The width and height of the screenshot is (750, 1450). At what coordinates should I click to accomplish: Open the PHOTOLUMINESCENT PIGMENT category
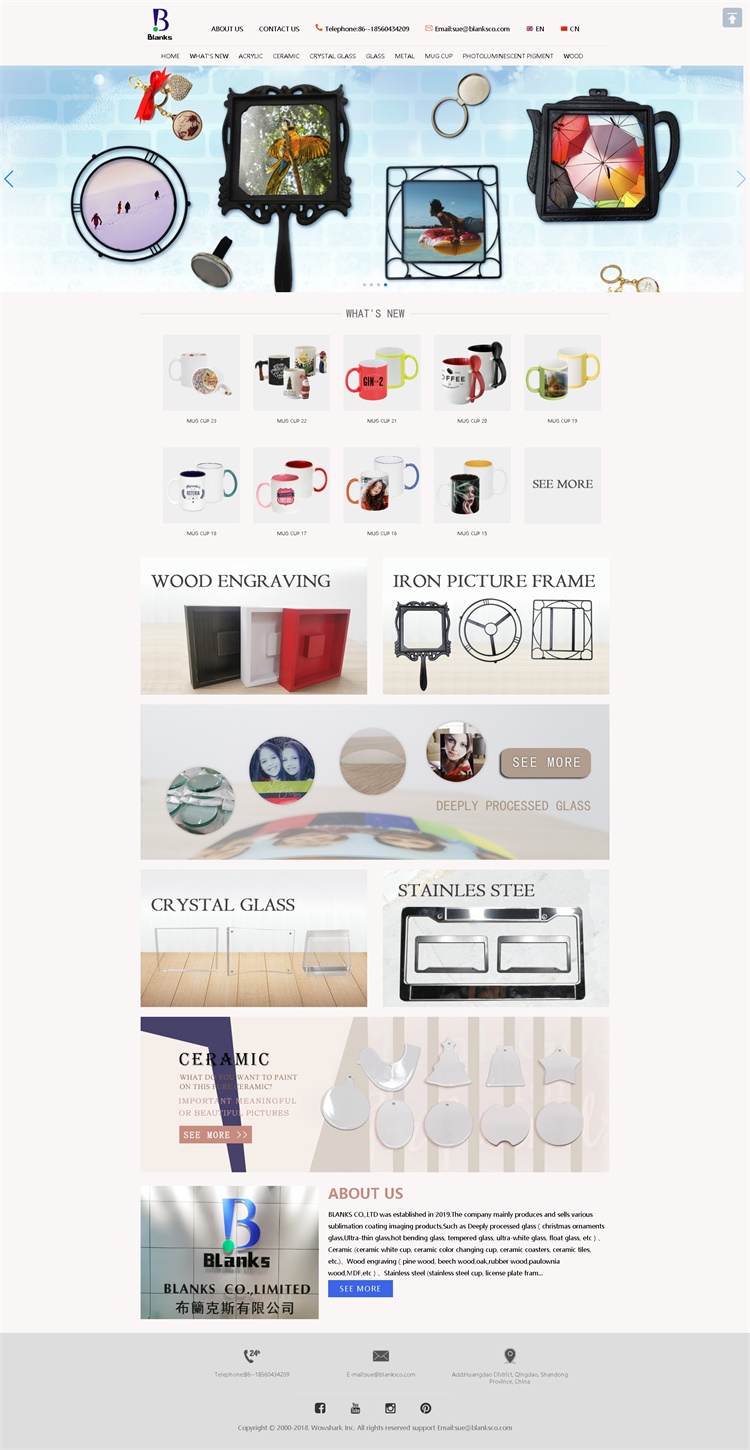(508, 56)
